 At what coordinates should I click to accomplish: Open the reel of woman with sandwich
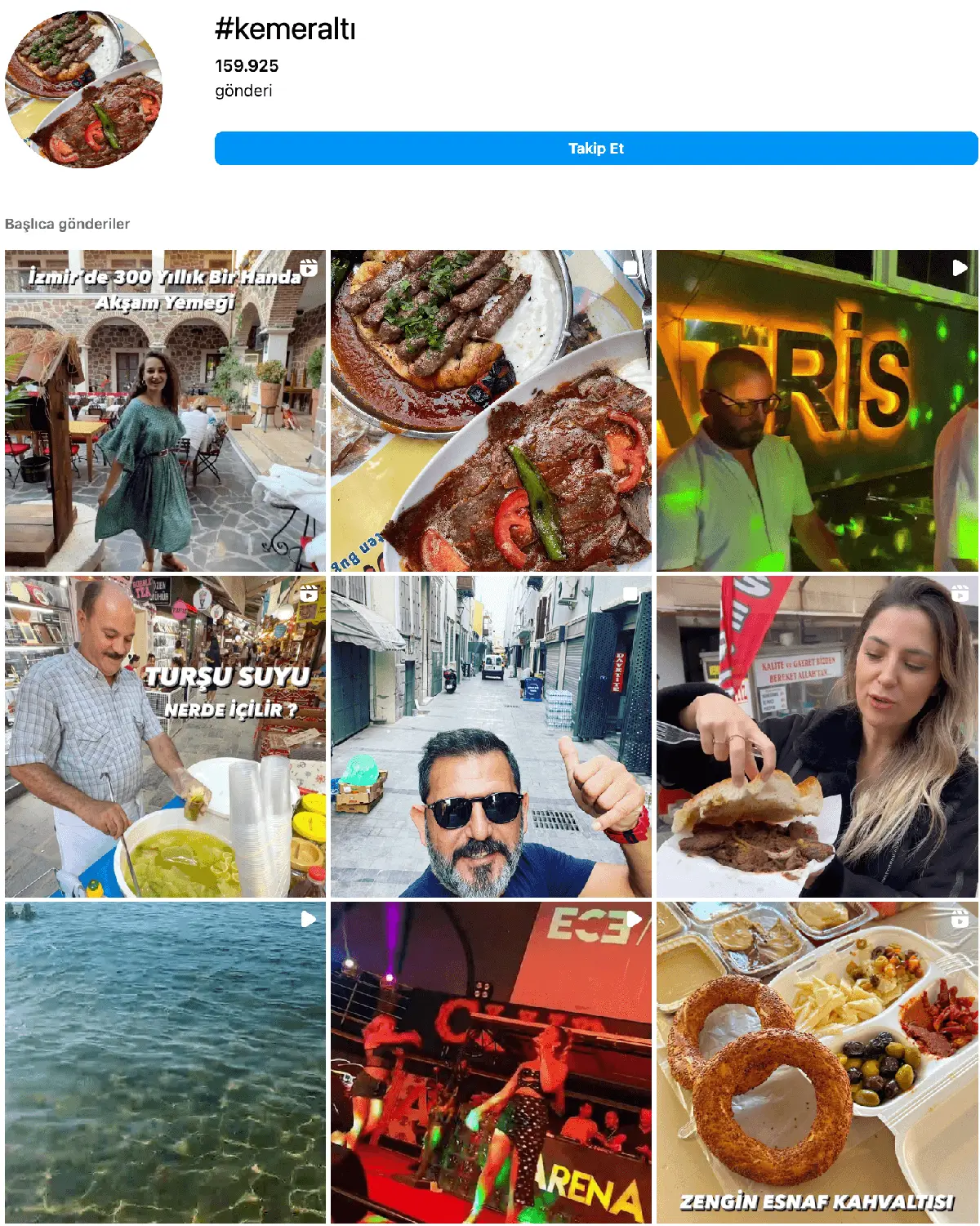817,737
